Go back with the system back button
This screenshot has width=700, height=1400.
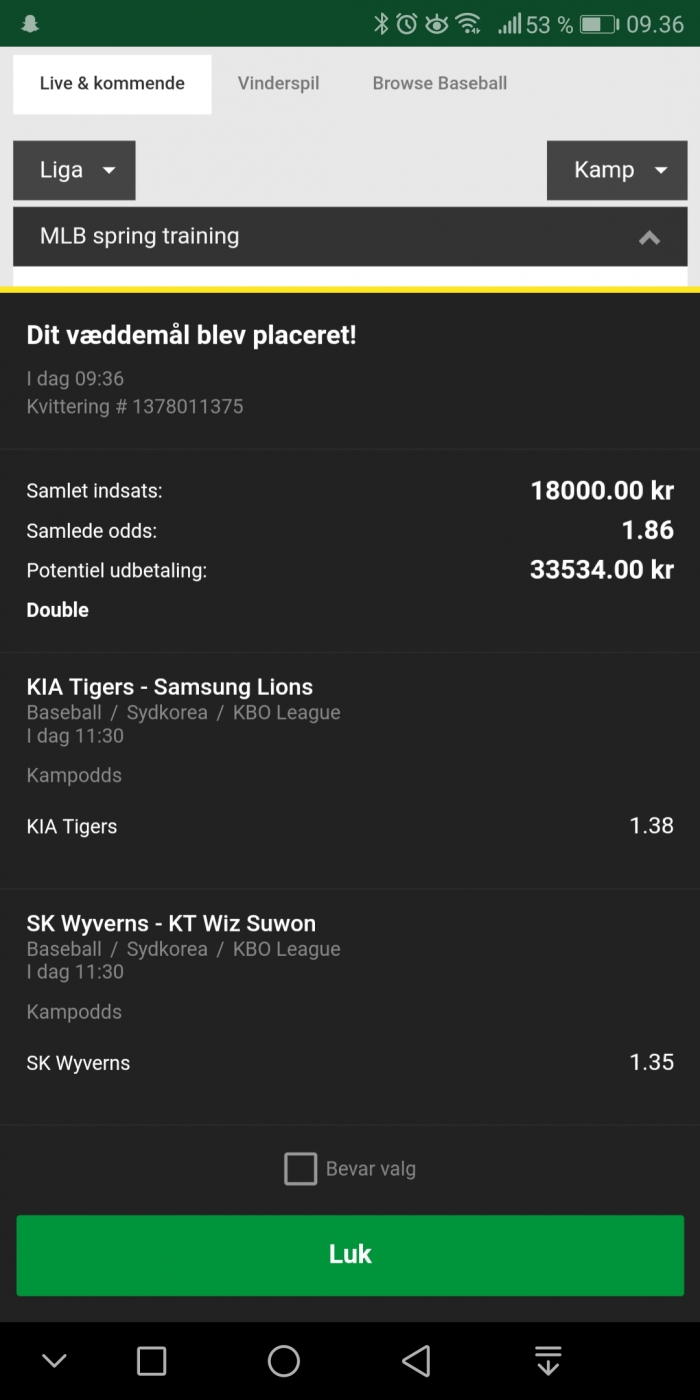(416, 1360)
